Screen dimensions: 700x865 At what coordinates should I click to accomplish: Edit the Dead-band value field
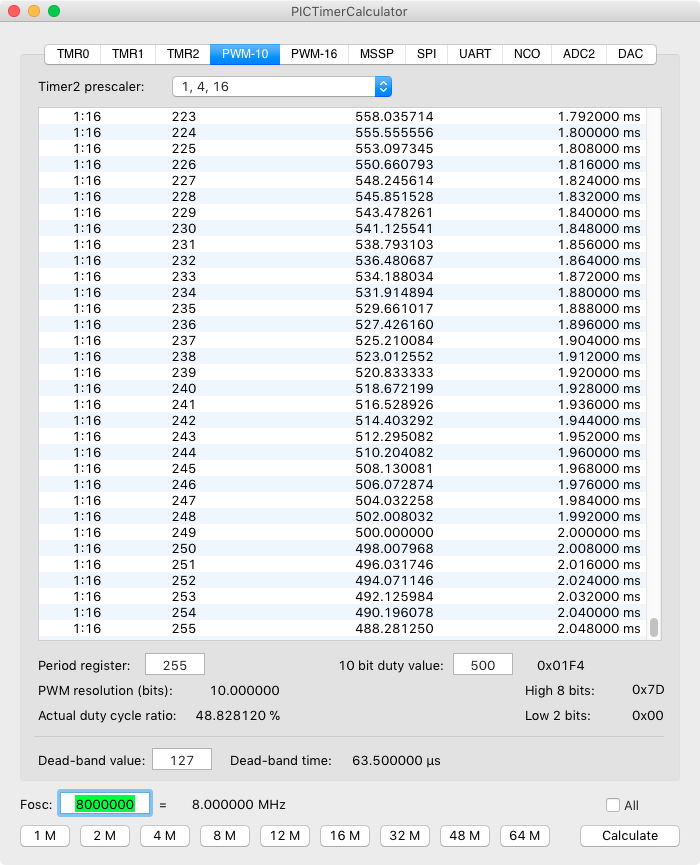point(182,760)
